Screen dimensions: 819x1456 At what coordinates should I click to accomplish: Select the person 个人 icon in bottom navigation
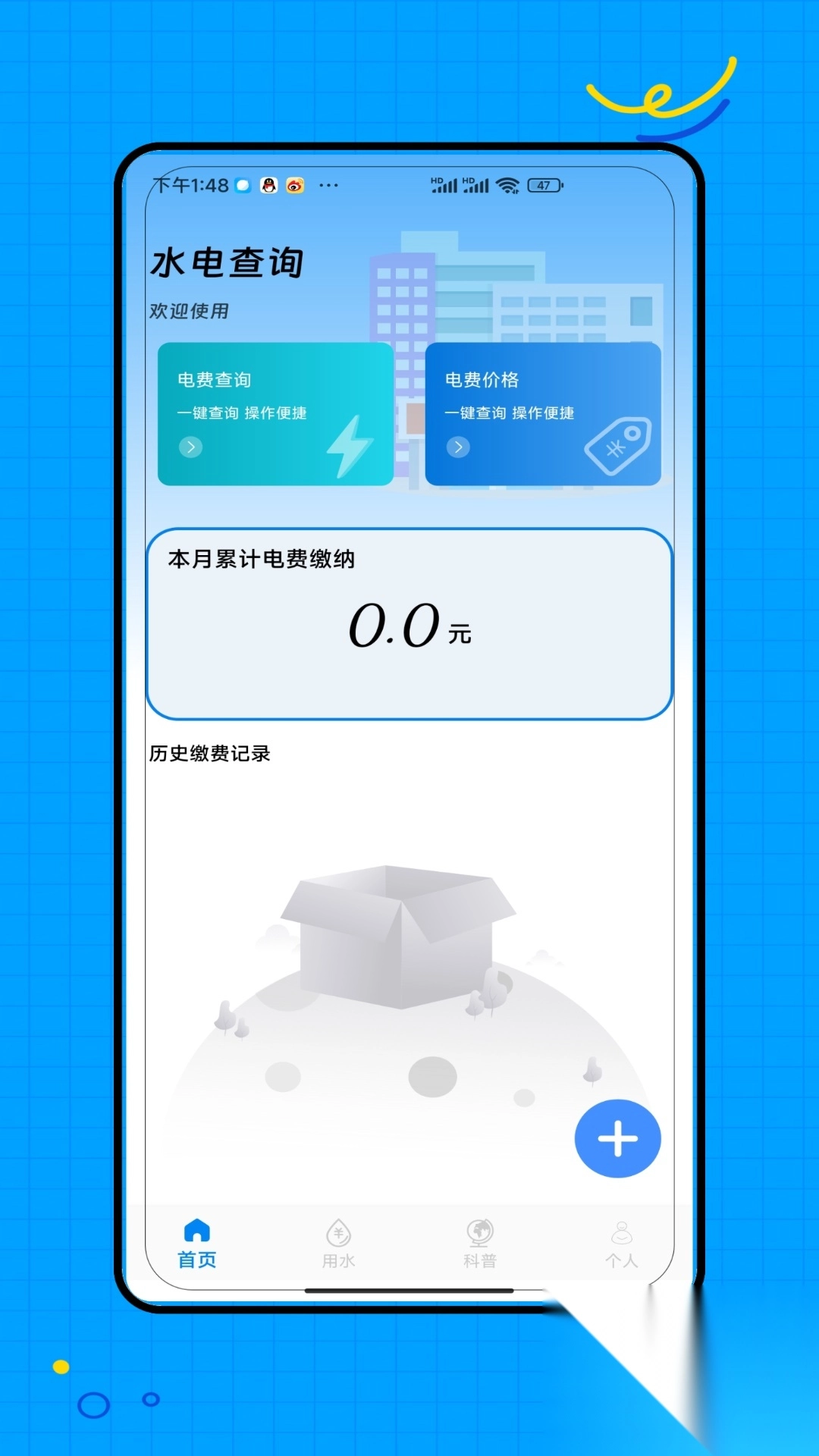pyautogui.click(x=622, y=1232)
